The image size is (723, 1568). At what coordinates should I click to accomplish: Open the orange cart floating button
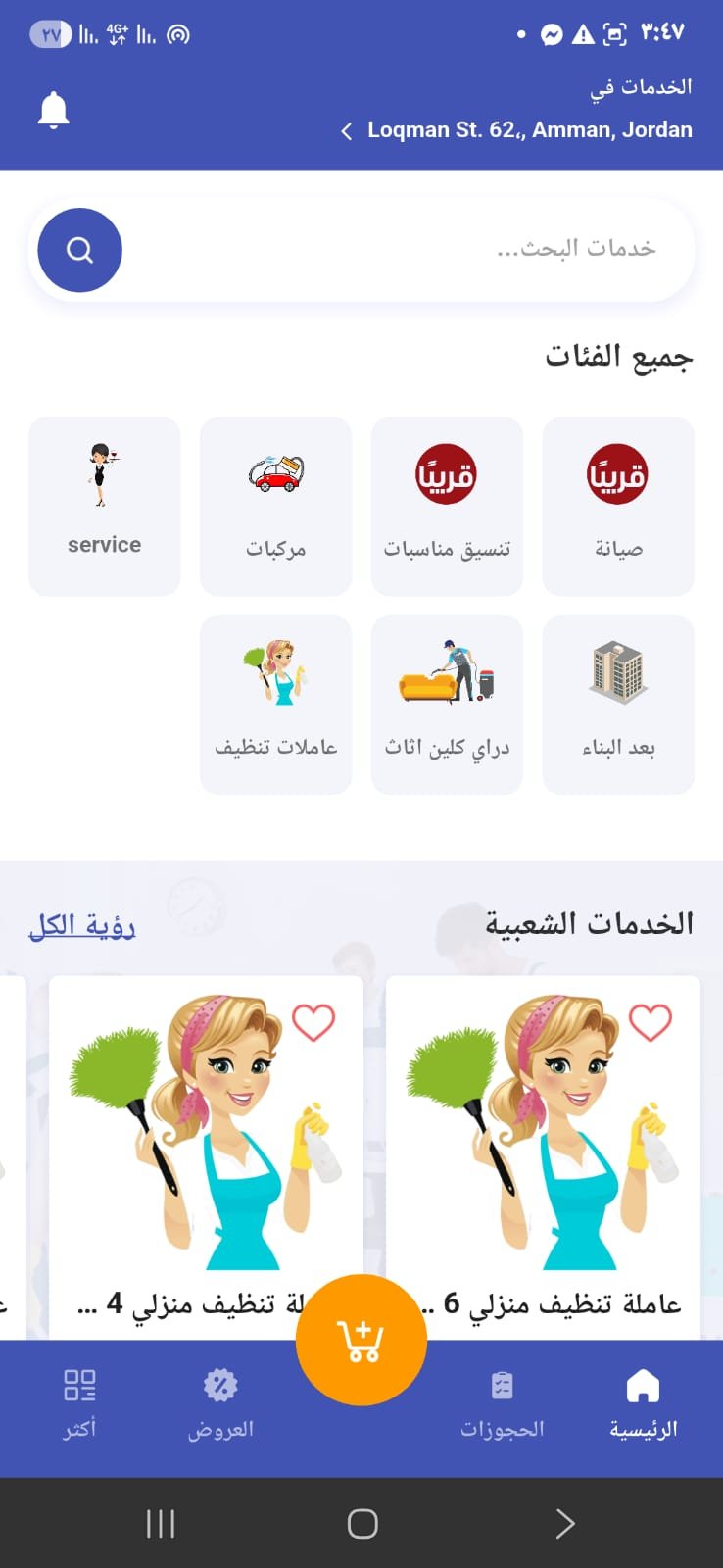361,1341
